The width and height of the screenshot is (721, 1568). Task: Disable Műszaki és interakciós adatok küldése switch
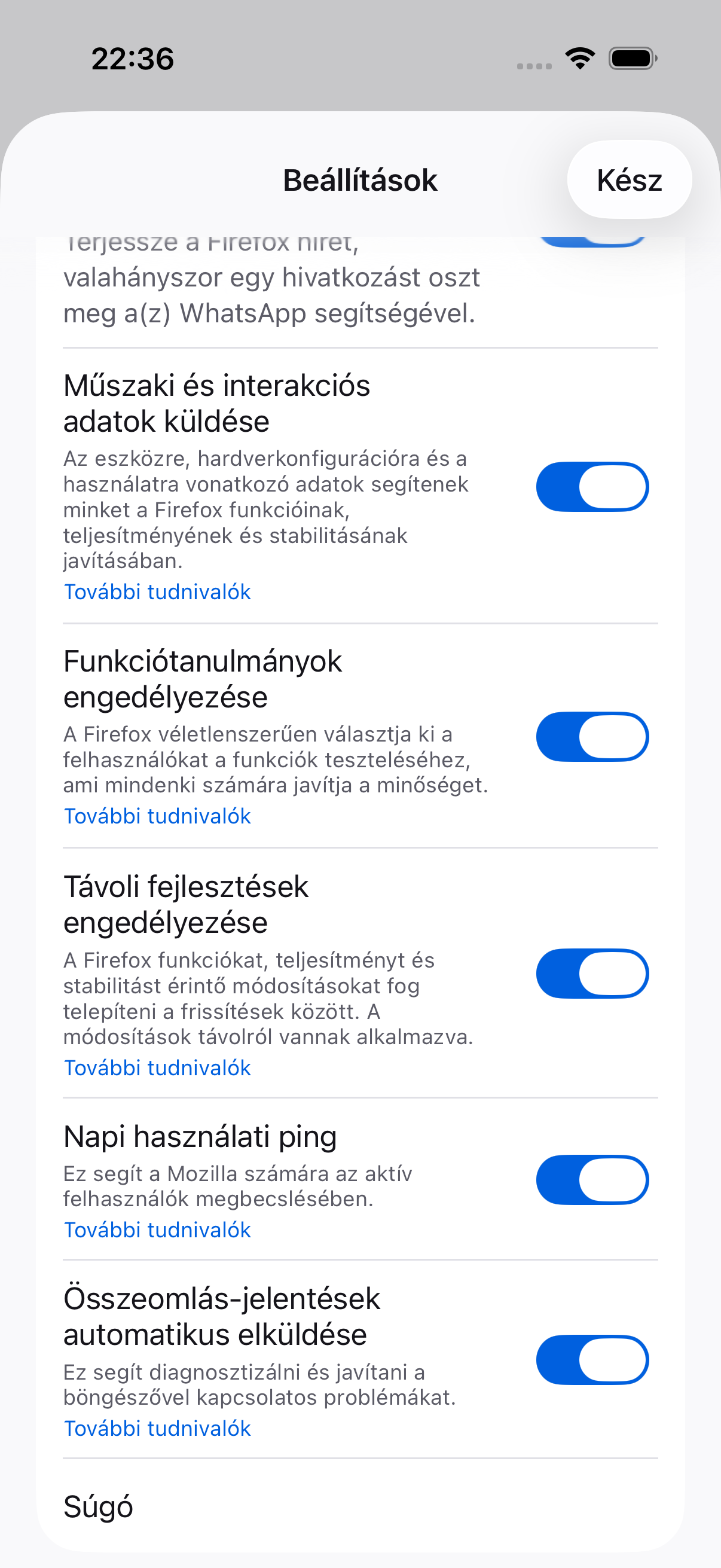(592, 486)
